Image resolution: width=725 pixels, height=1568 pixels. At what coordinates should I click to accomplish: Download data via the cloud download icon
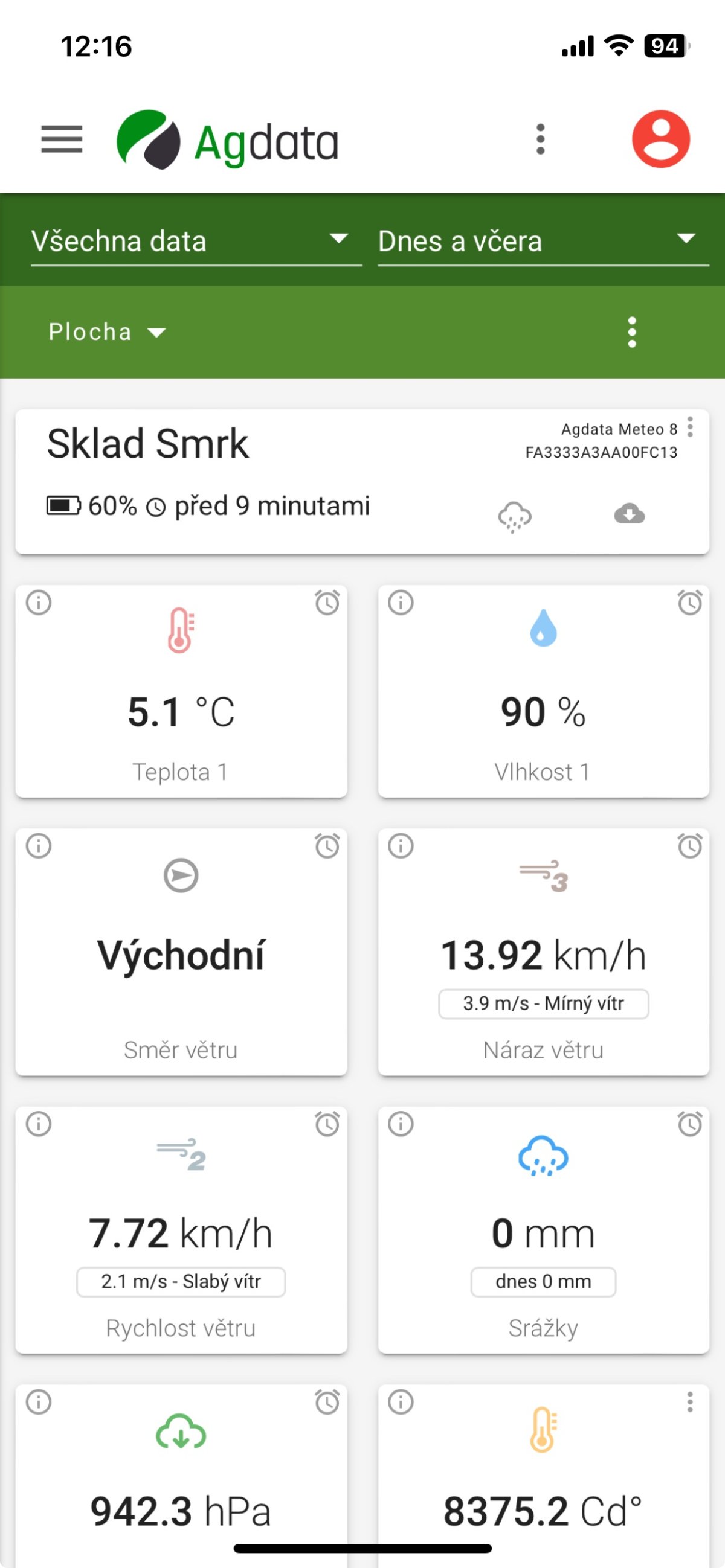coord(630,514)
